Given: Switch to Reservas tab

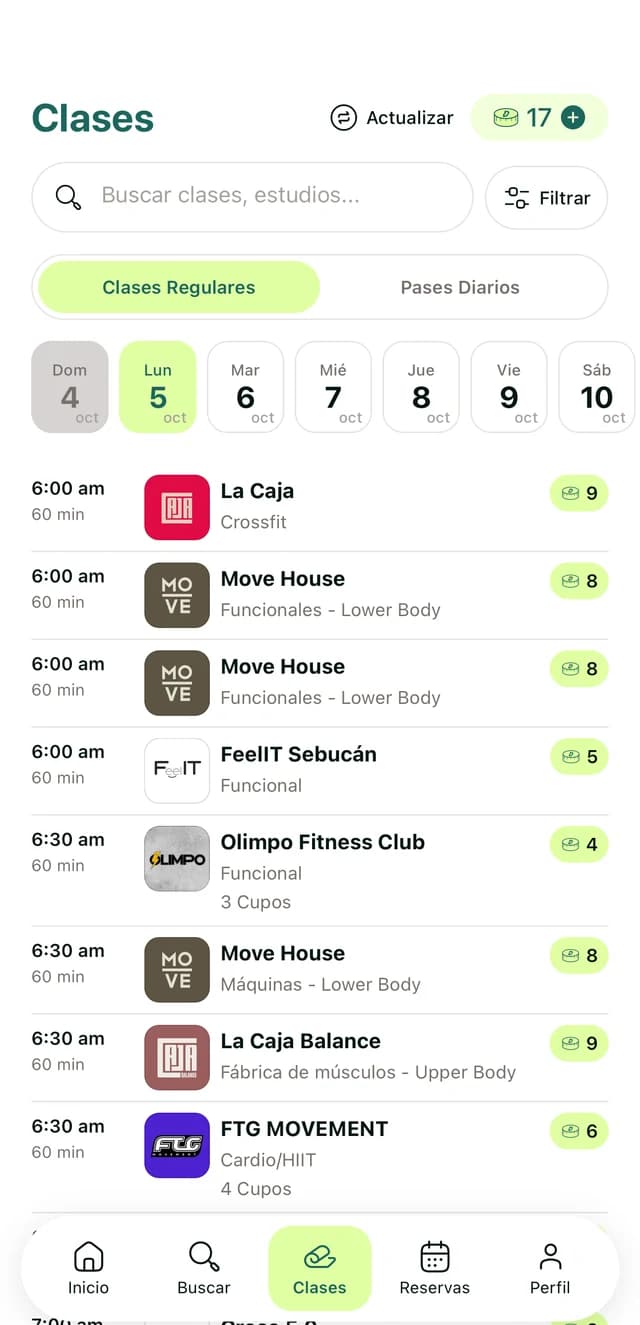Looking at the screenshot, I should (434, 1268).
